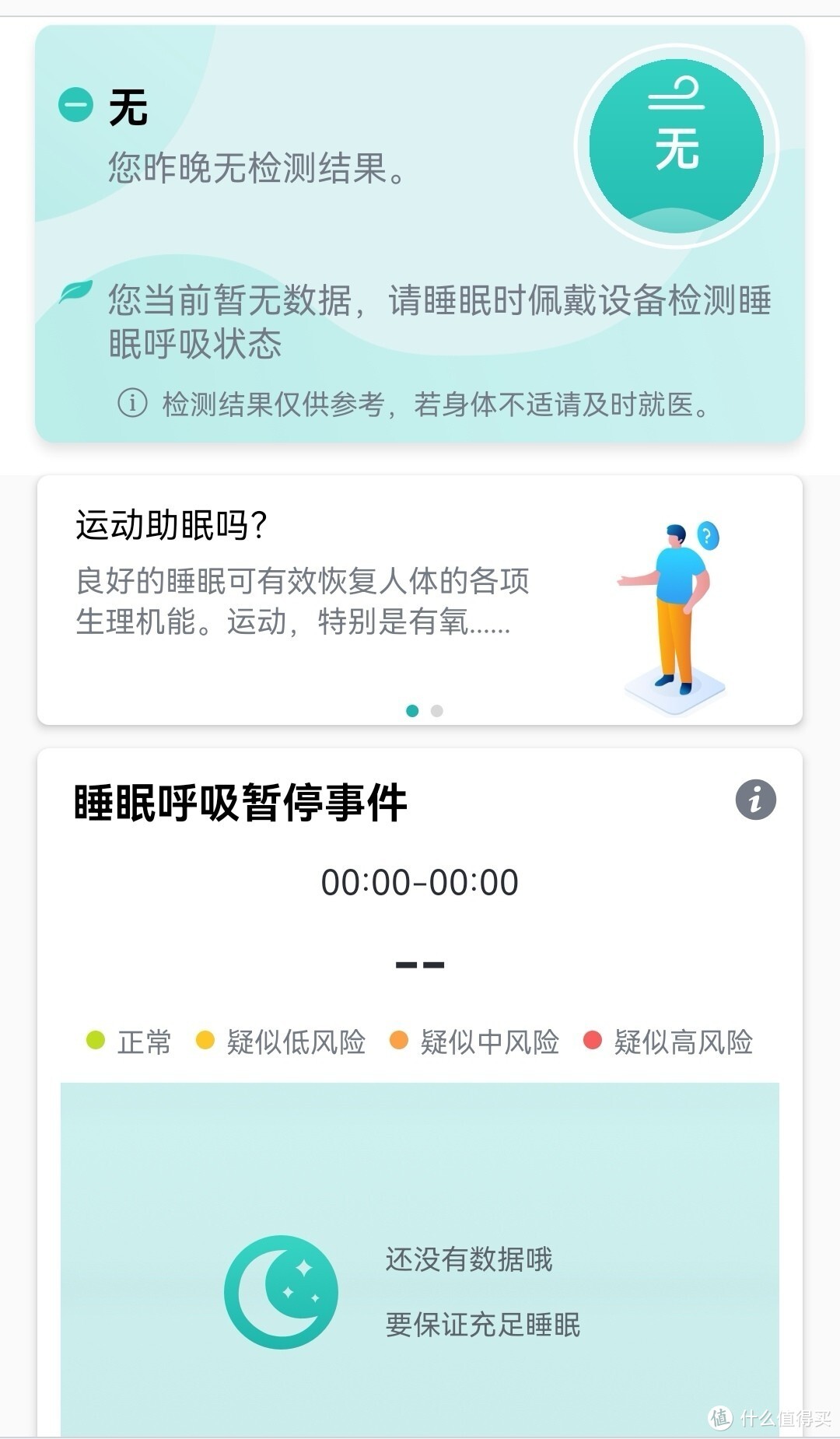Open the 00:00-00:00 time range selector
The image size is (840, 1439).
point(420,881)
